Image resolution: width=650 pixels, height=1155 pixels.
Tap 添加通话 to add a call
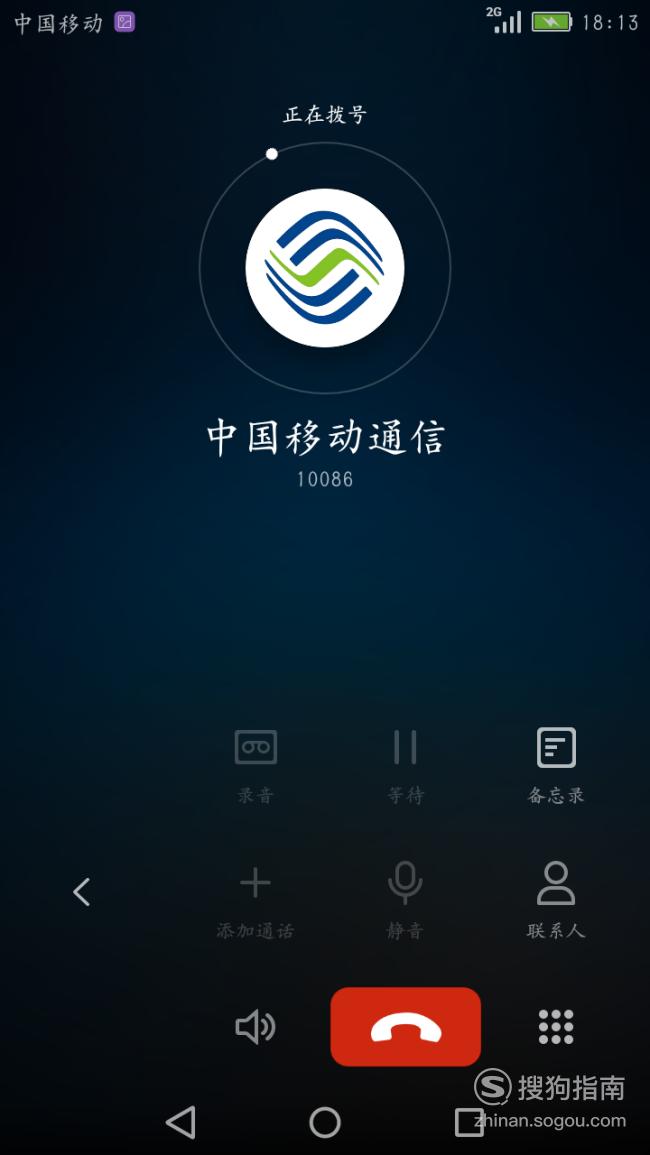(255, 900)
